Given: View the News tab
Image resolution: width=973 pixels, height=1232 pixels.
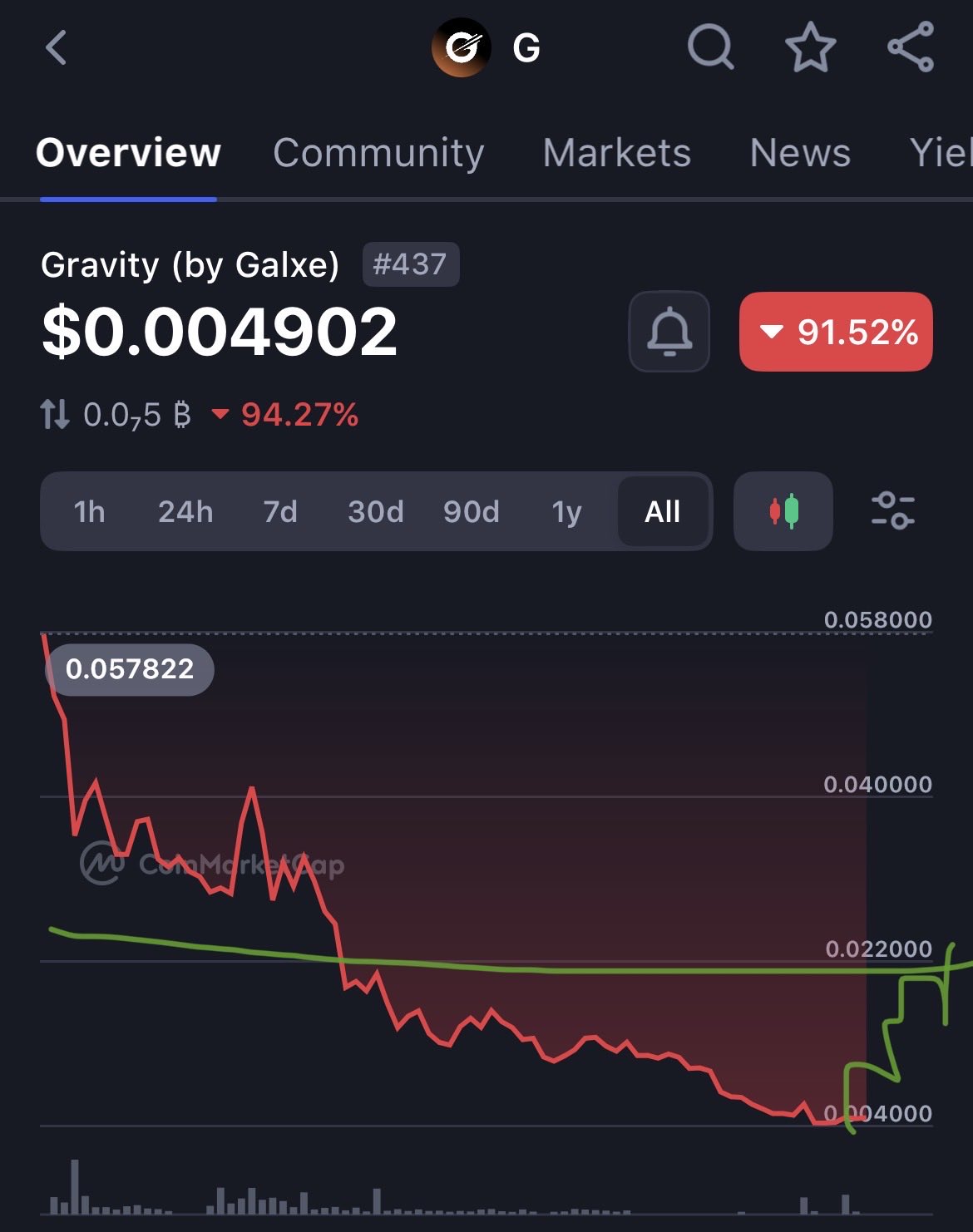Looking at the screenshot, I should point(800,153).
